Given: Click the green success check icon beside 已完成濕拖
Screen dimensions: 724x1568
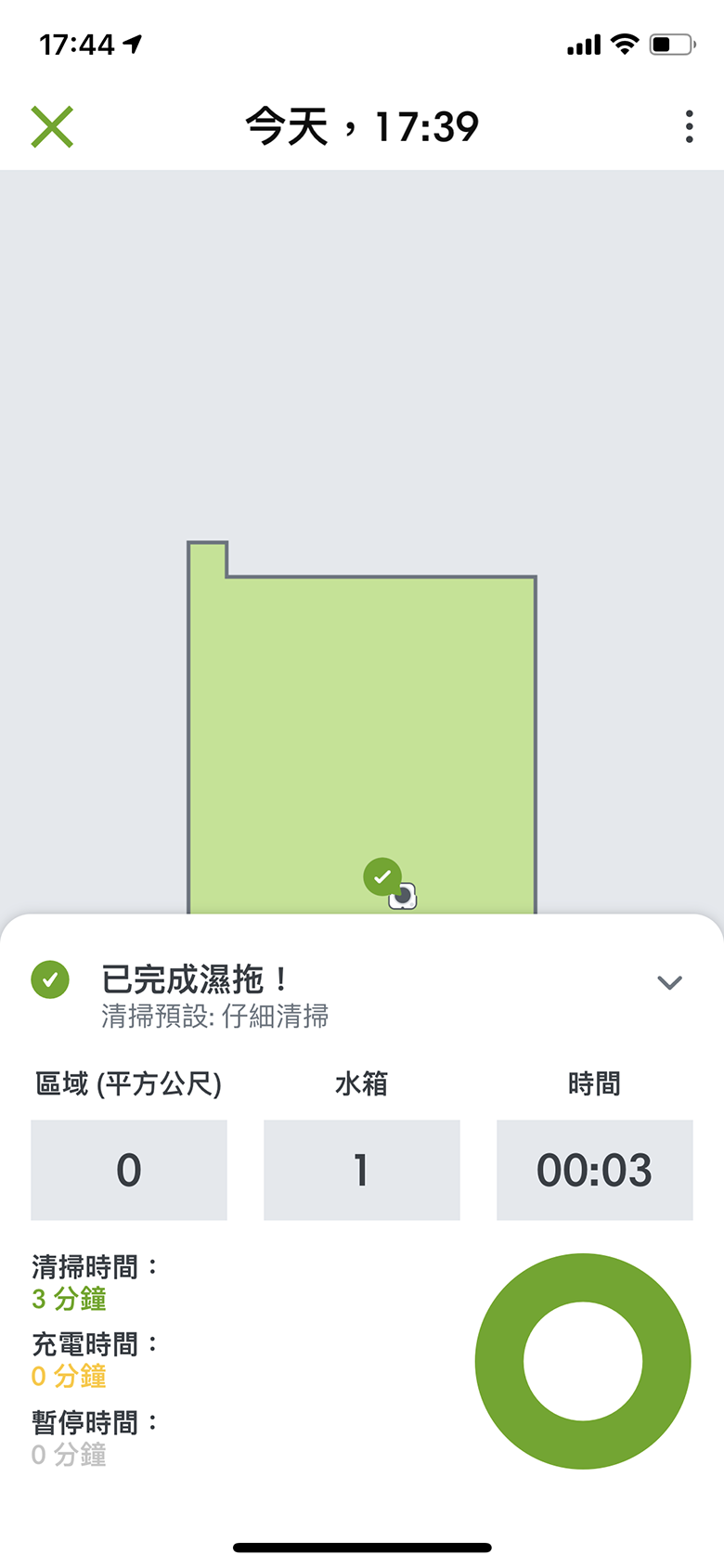Looking at the screenshot, I should [50, 979].
